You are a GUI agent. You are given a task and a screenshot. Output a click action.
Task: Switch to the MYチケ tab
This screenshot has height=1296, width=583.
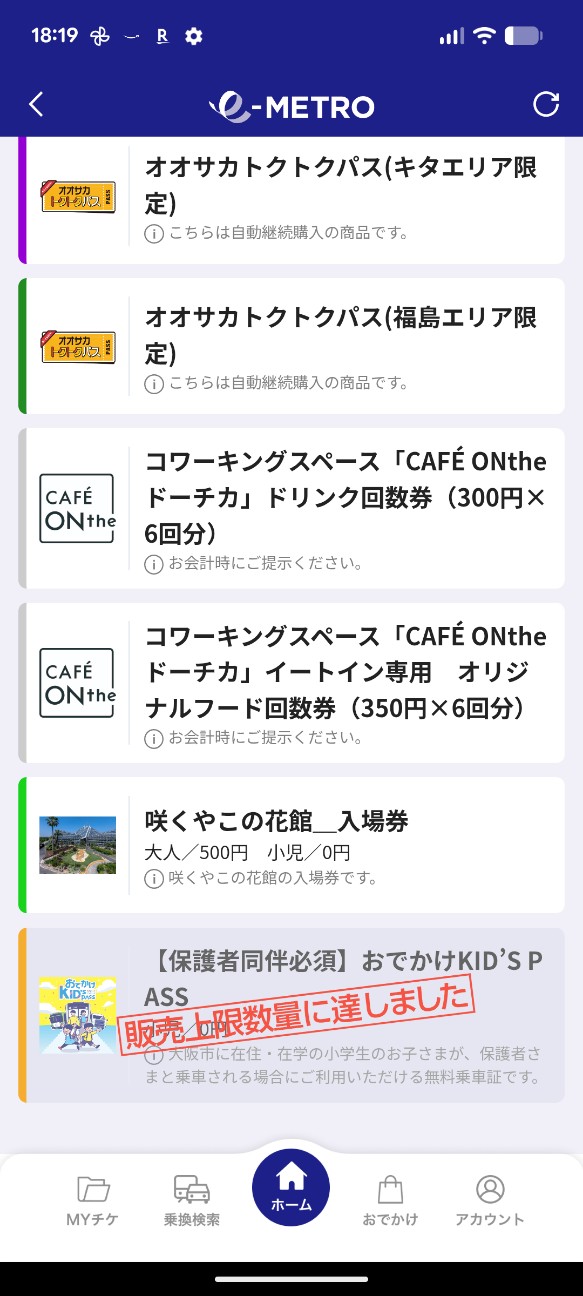94,1201
